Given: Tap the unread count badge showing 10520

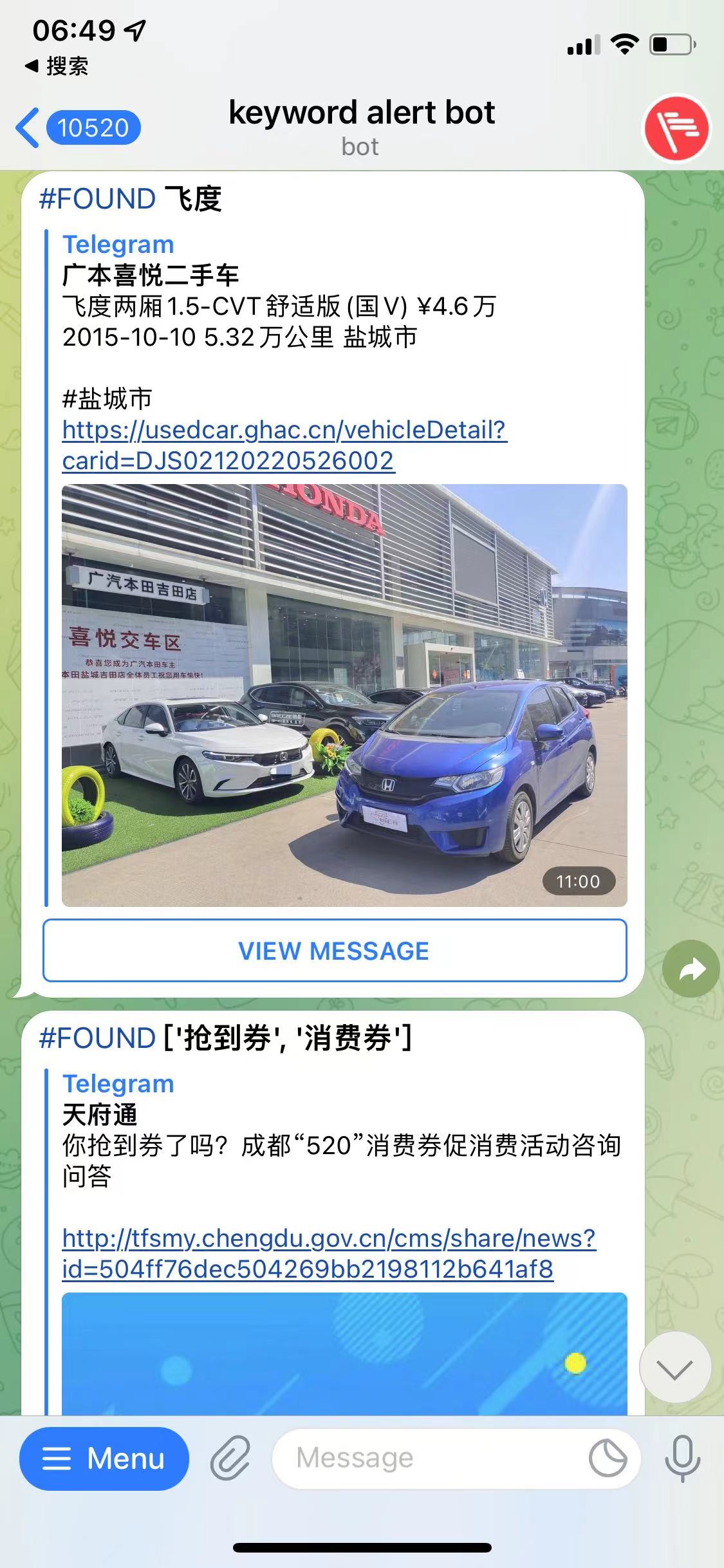Looking at the screenshot, I should click(95, 127).
